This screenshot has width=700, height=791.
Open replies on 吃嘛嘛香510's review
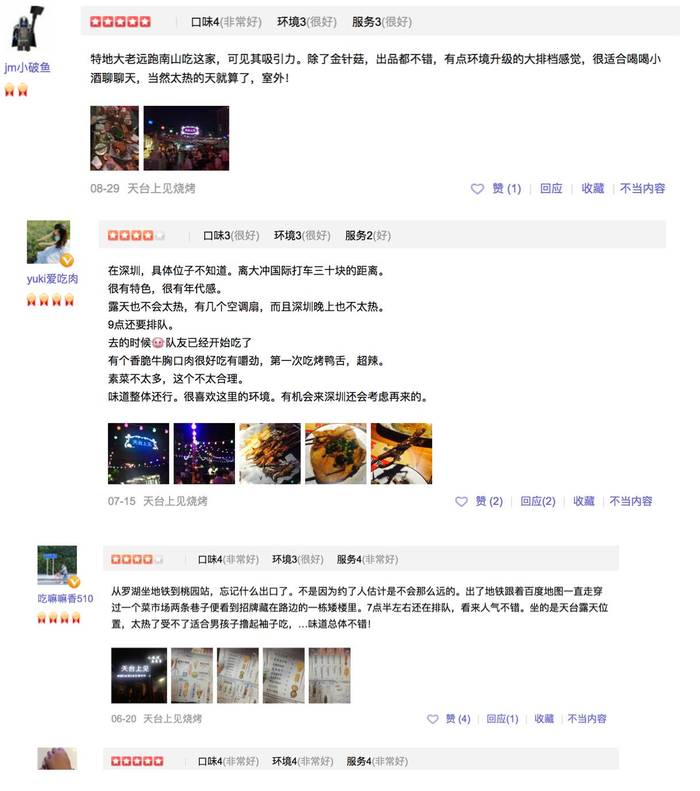499,718
